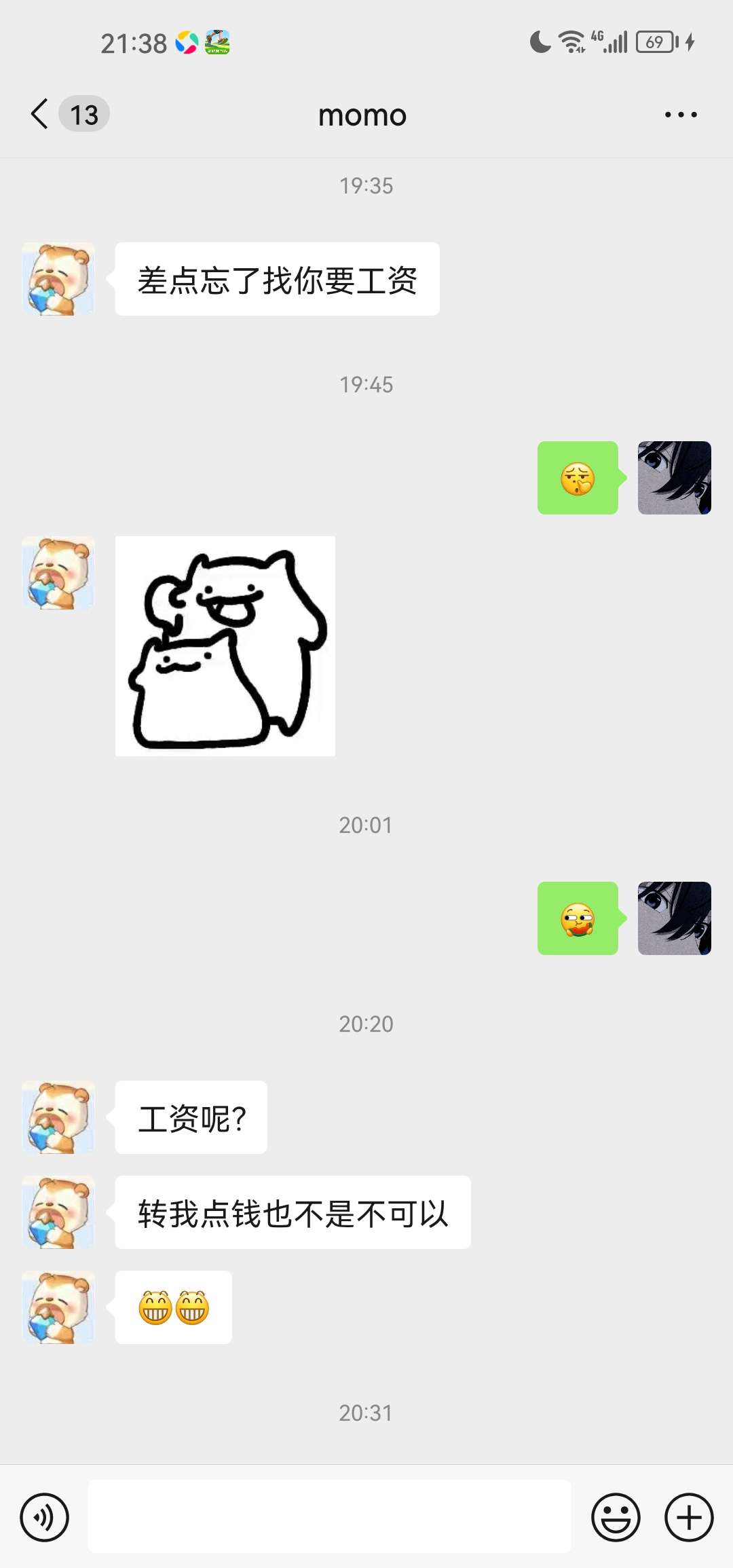Open the plus attachments menu
Image resolution: width=733 pixels, height=1568 pixels.
pyautogui.click(x=689, y=1517)
